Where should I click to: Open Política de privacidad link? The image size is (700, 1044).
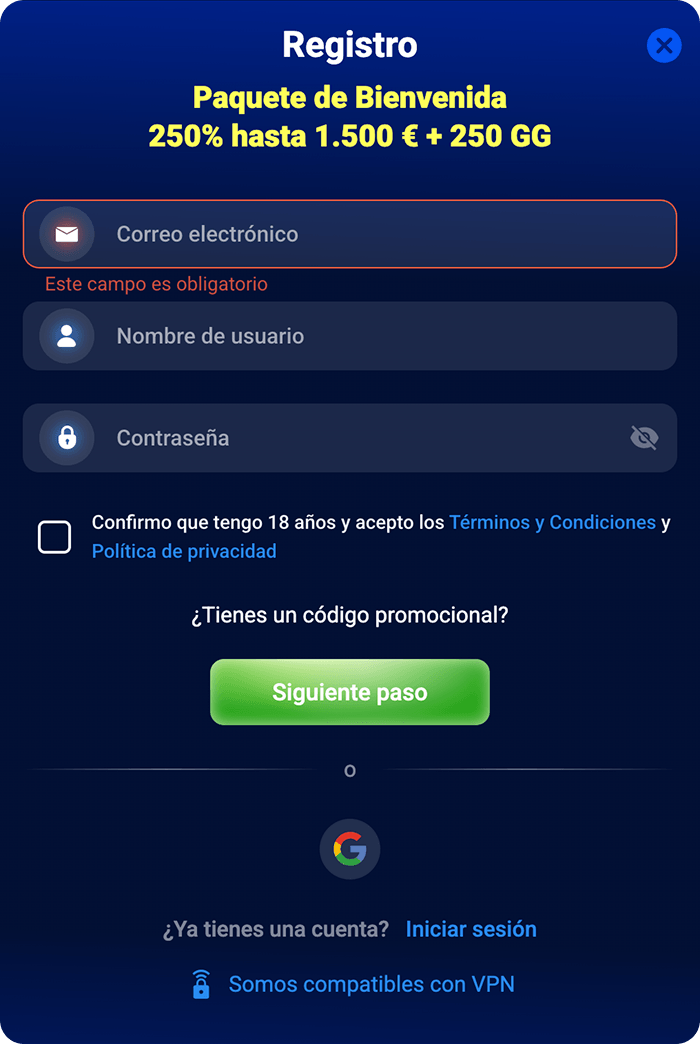tap(184, 551)
